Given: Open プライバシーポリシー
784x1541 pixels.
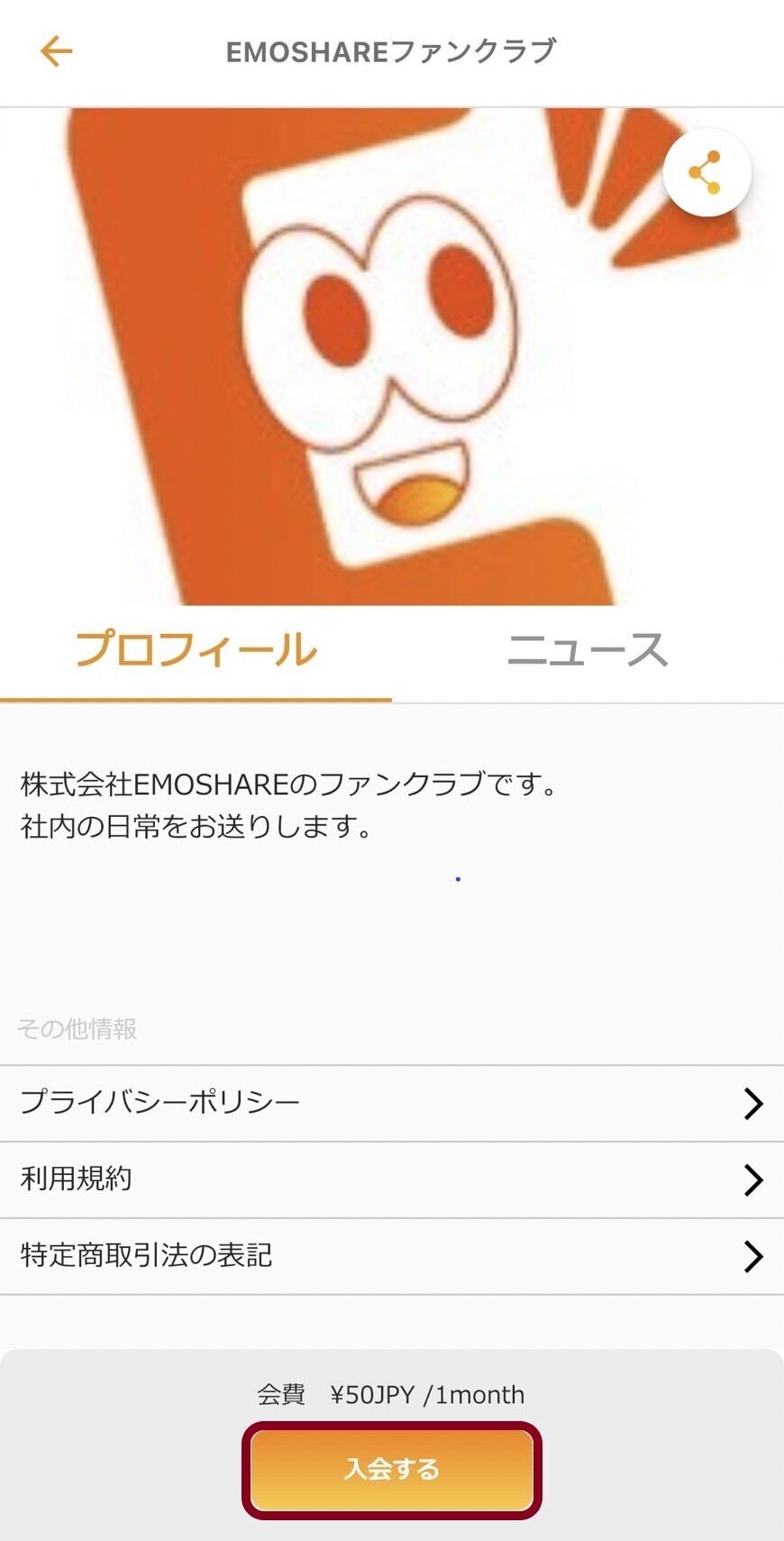Looking at the screenshot, I should click(x=391, y=1103).
